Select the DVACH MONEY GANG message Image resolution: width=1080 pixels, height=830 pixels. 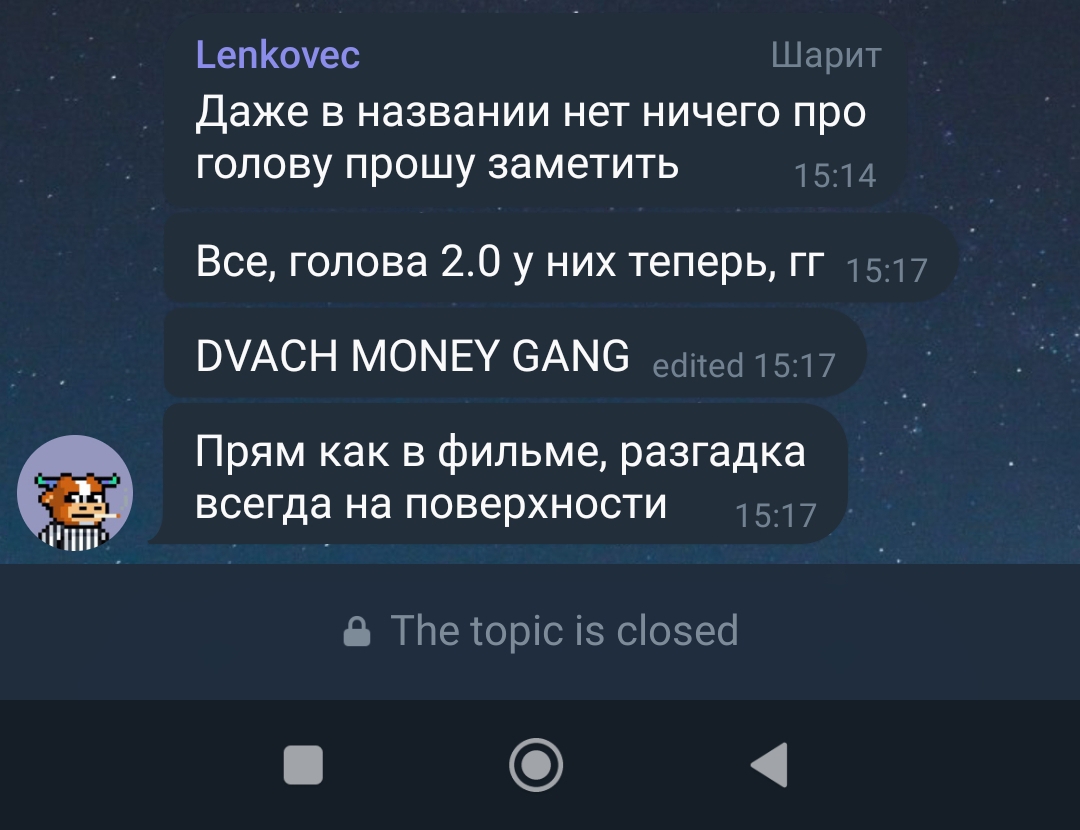[412, 356]
